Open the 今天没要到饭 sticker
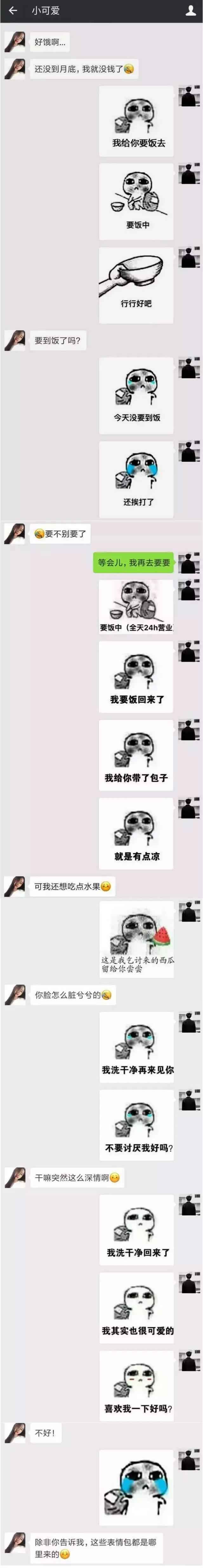Screen dimensions: 203x1568 pos(136,395)
